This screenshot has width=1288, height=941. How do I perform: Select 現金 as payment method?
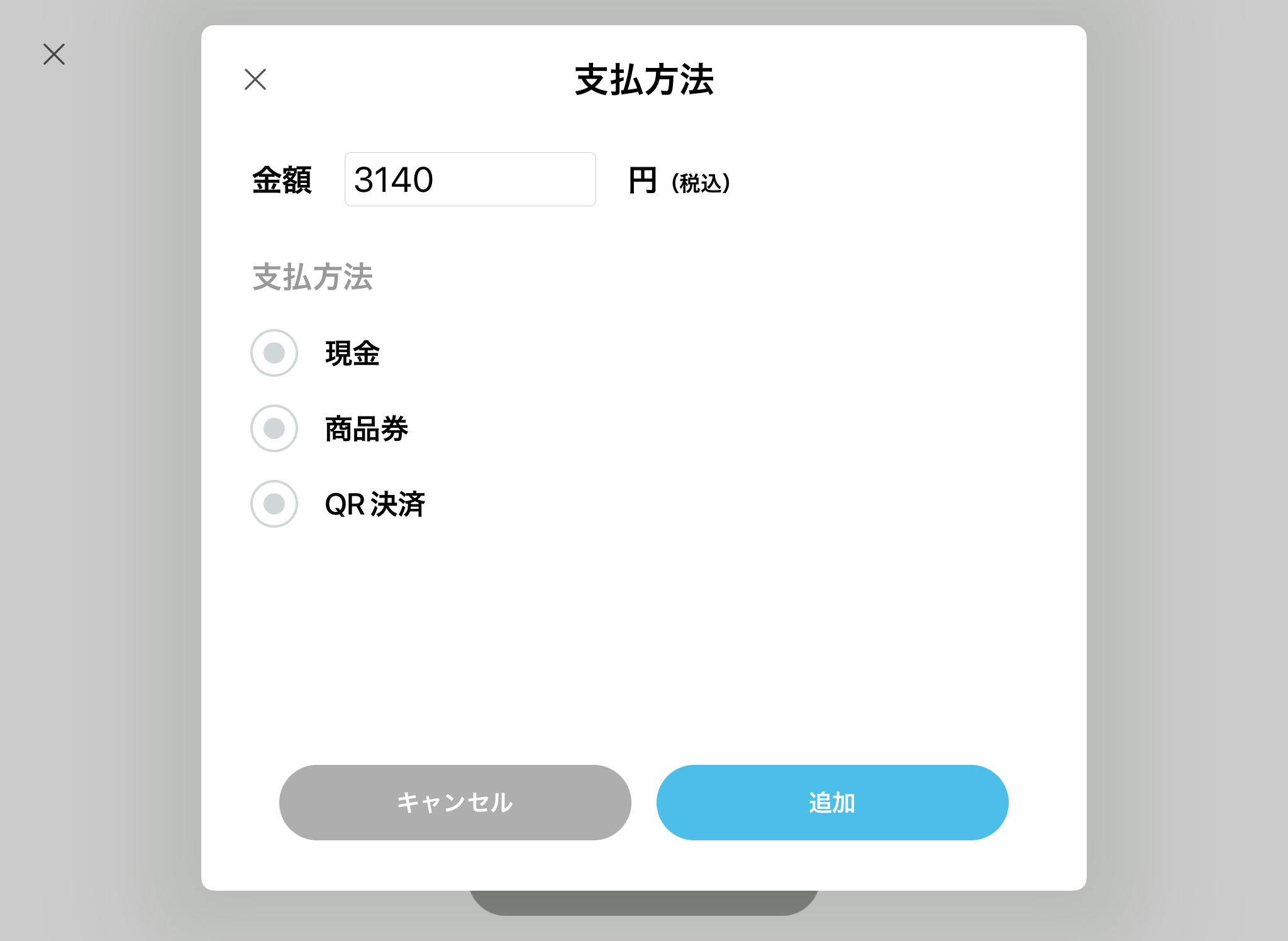coord(274,353)
